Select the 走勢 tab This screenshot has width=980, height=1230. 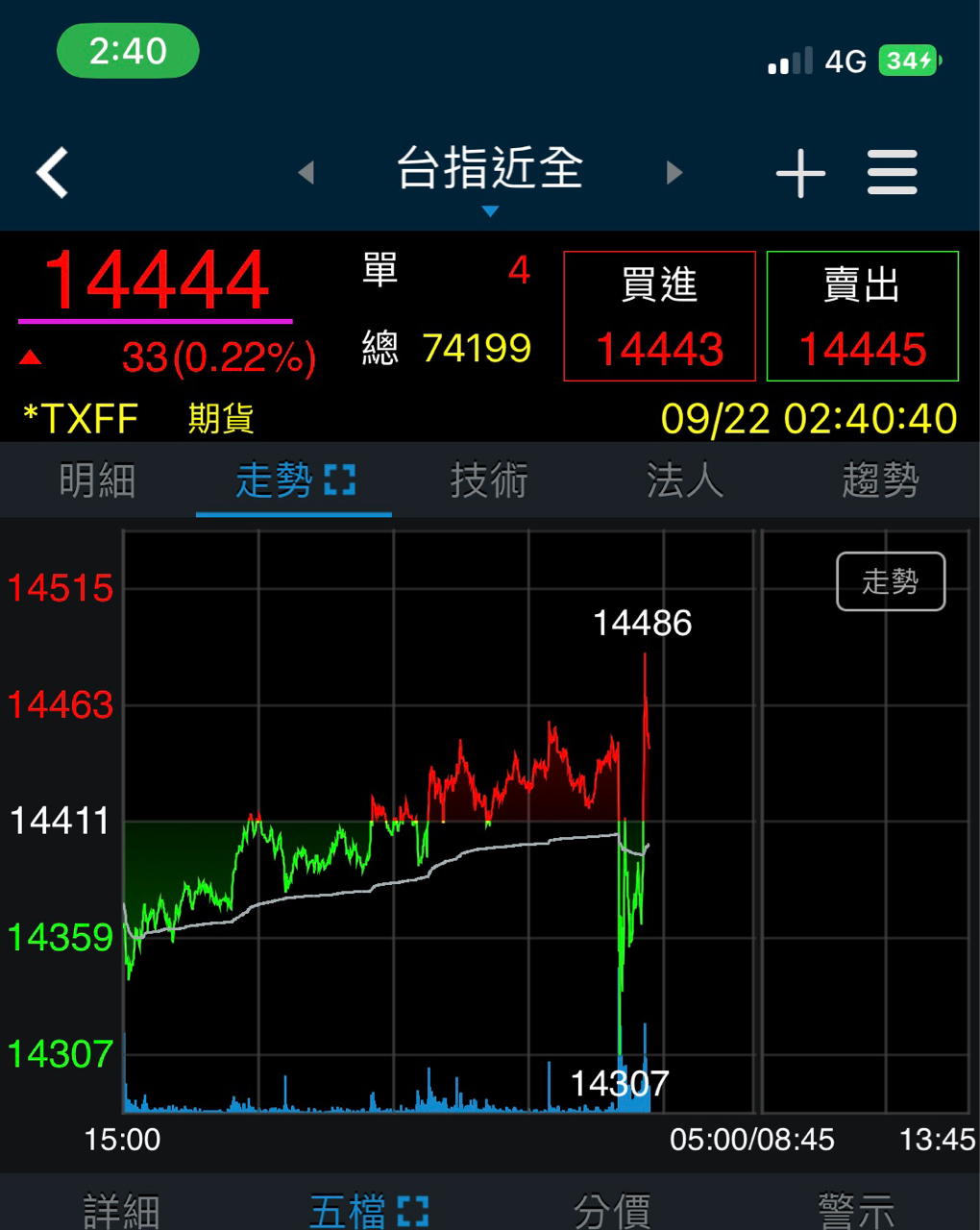[x=293, y=480]
